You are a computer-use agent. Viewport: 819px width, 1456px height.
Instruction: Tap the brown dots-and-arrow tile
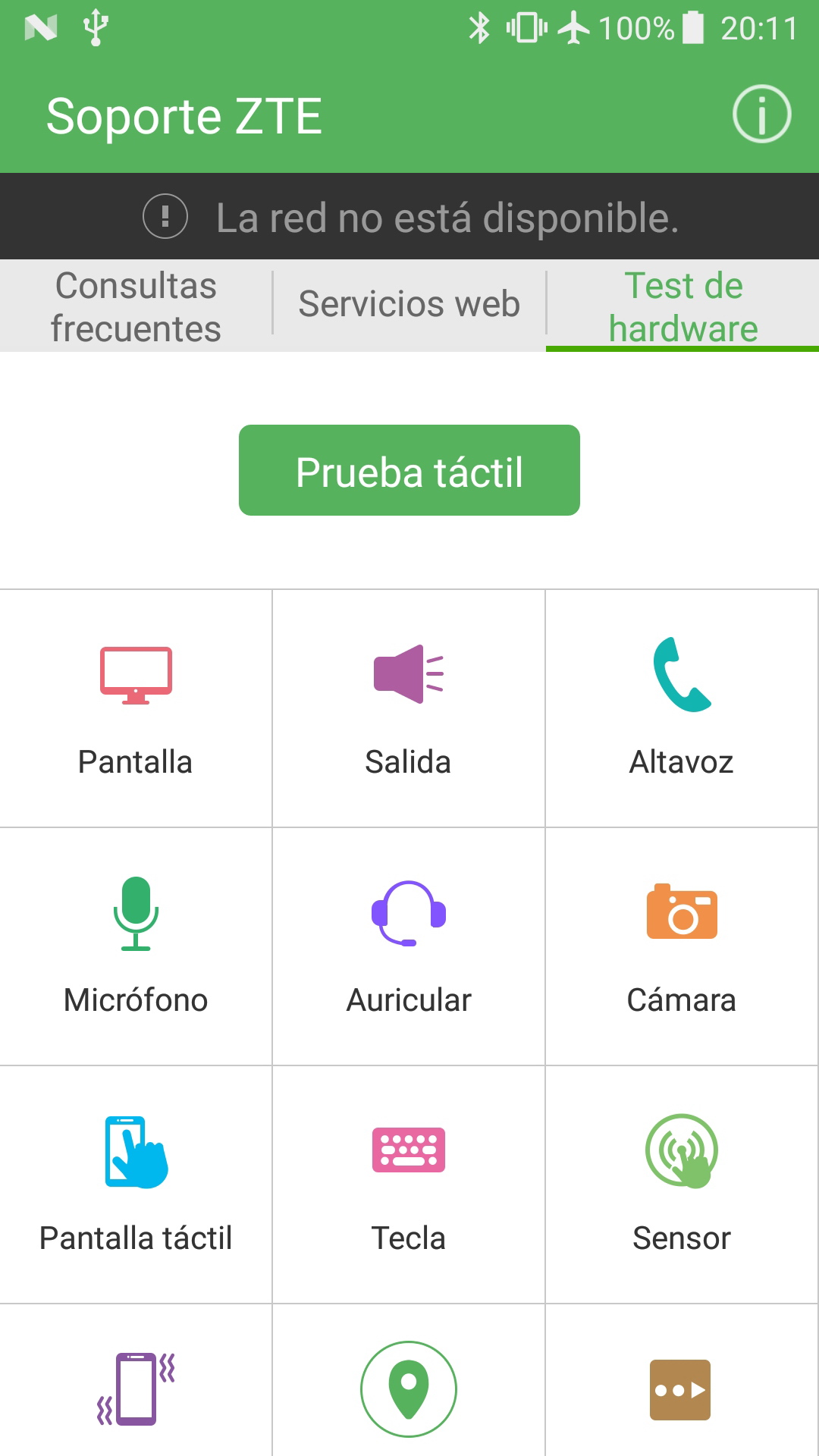(x=680, y=1389)
